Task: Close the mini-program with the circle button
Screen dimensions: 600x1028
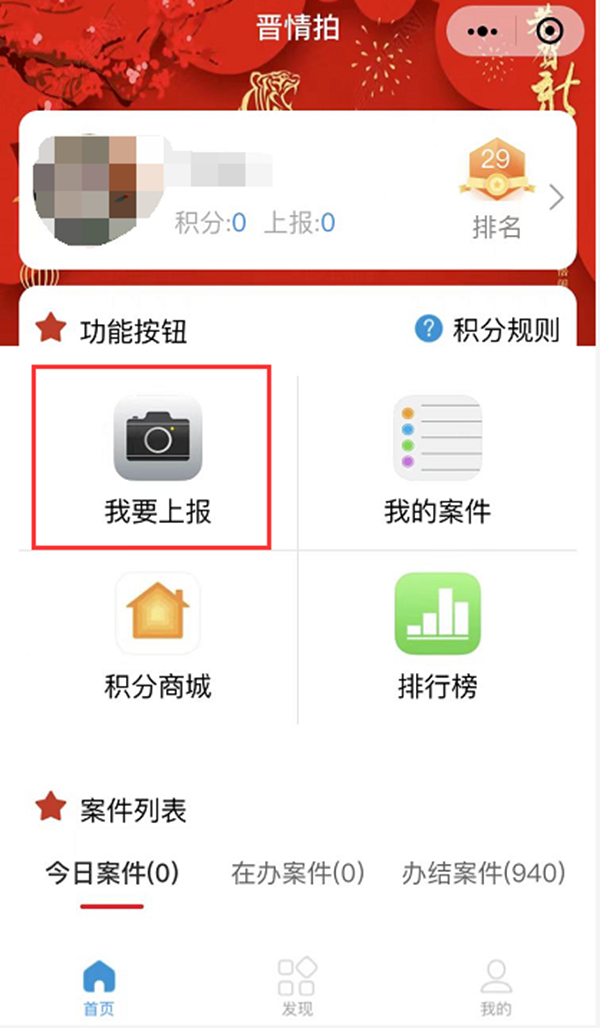Action: pos(549,31)
